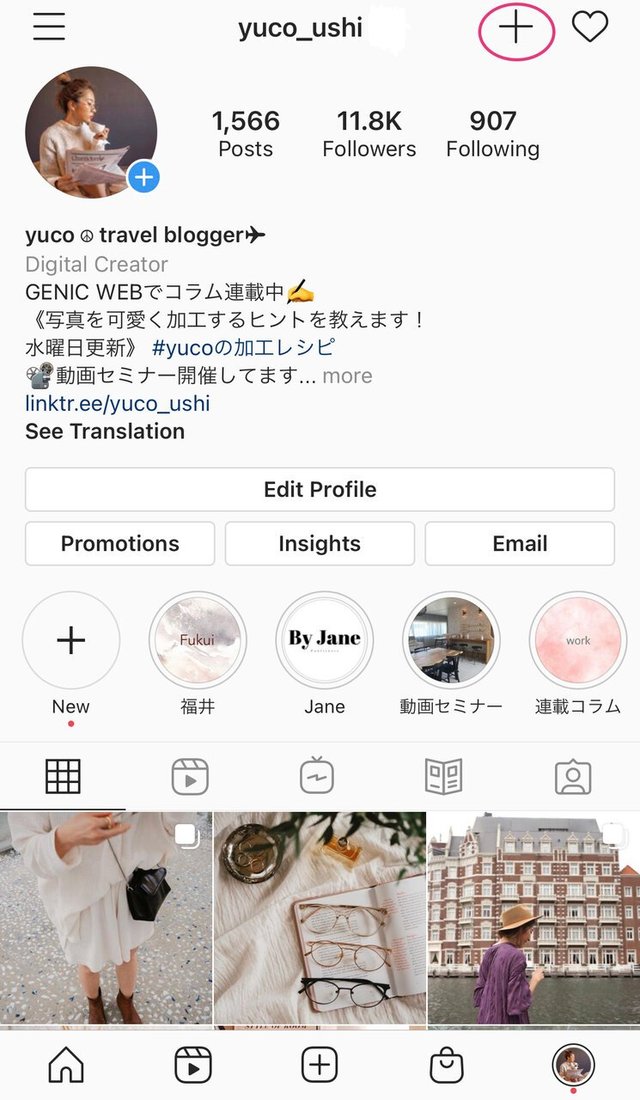Open the hamburger menu

click(x=48, y=27)
